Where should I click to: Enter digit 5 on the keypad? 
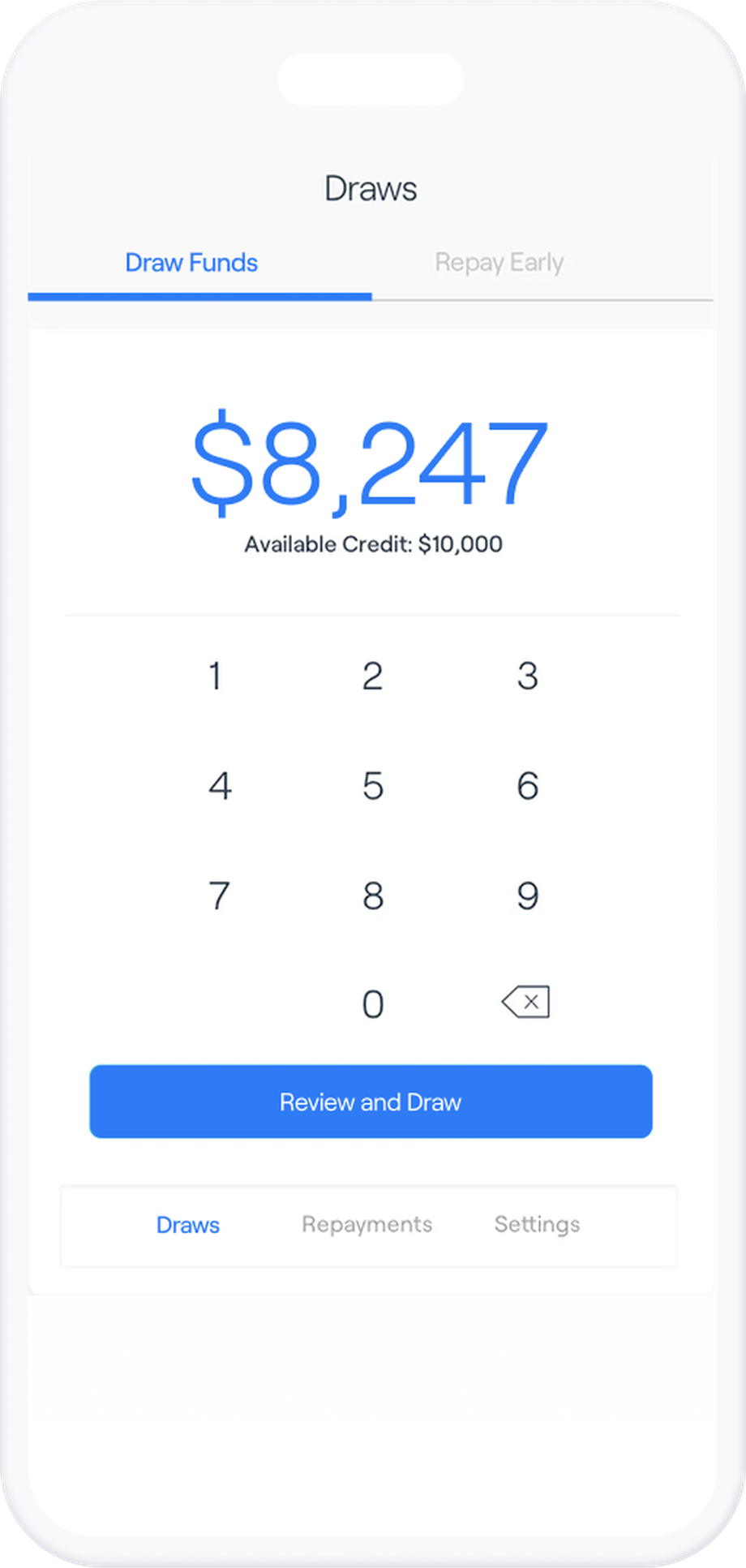coord(372,785)
